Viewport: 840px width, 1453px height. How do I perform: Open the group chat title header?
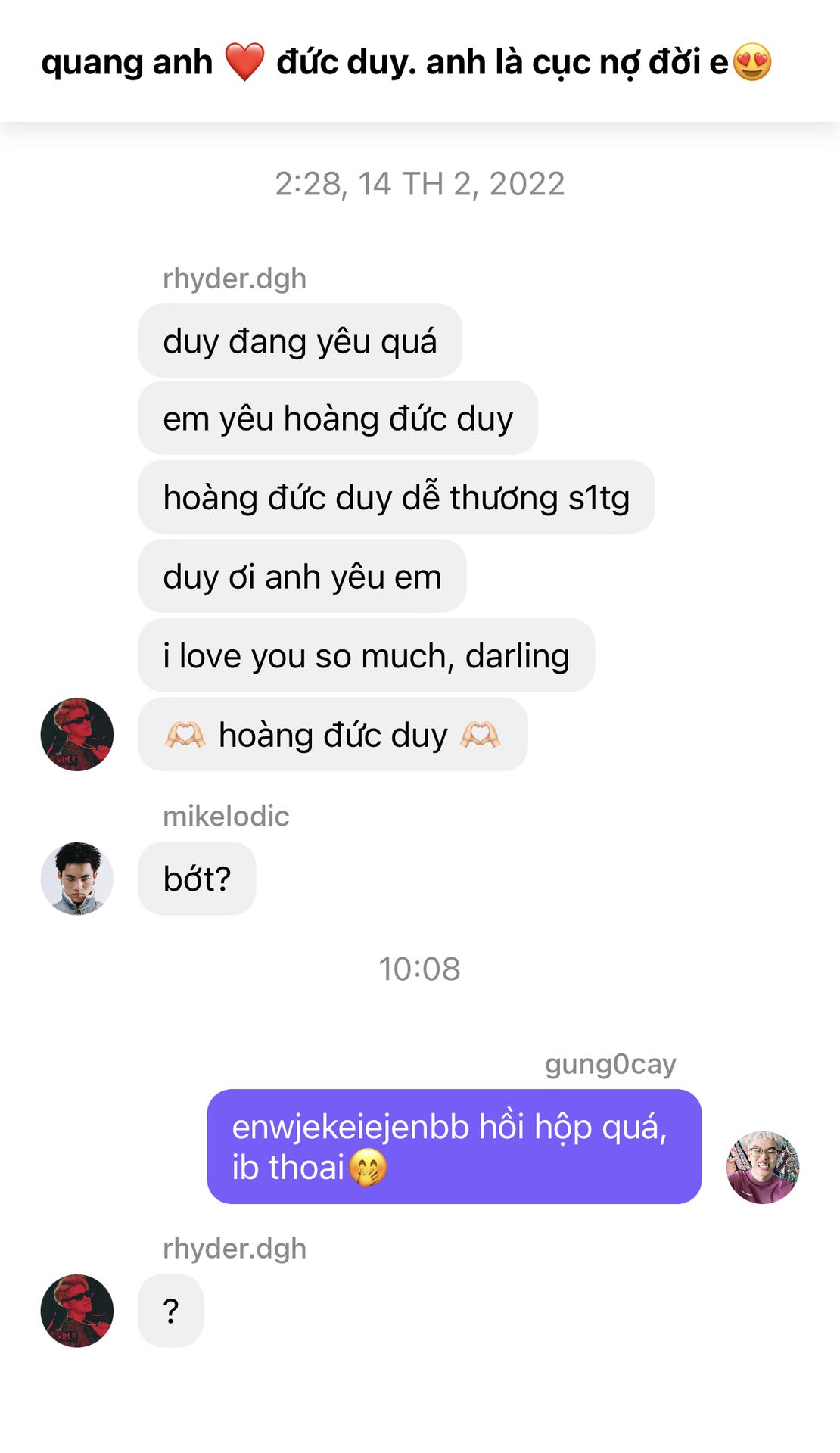[x=406, y=62]
